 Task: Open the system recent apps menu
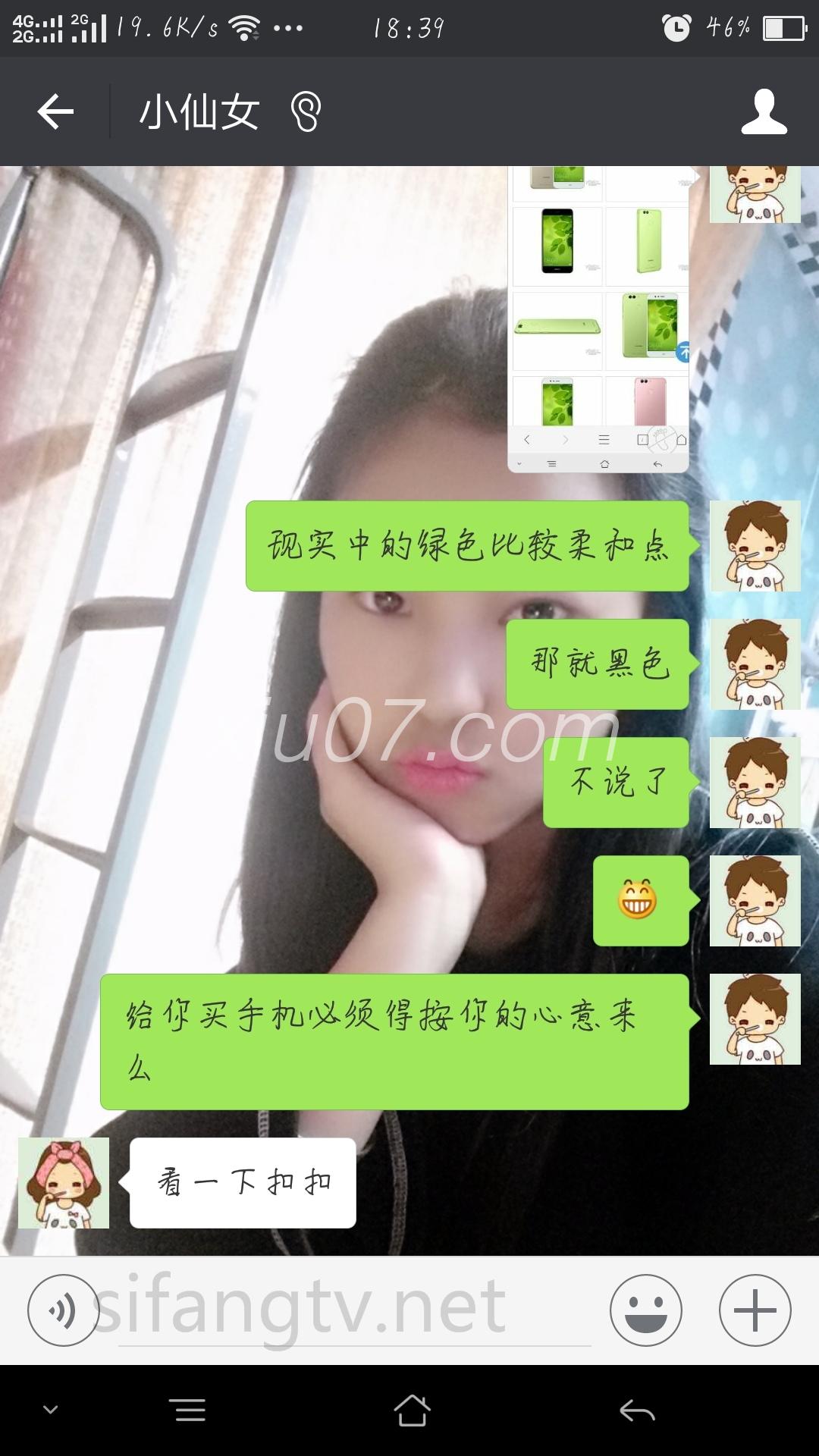click(x=190, y=1410)
